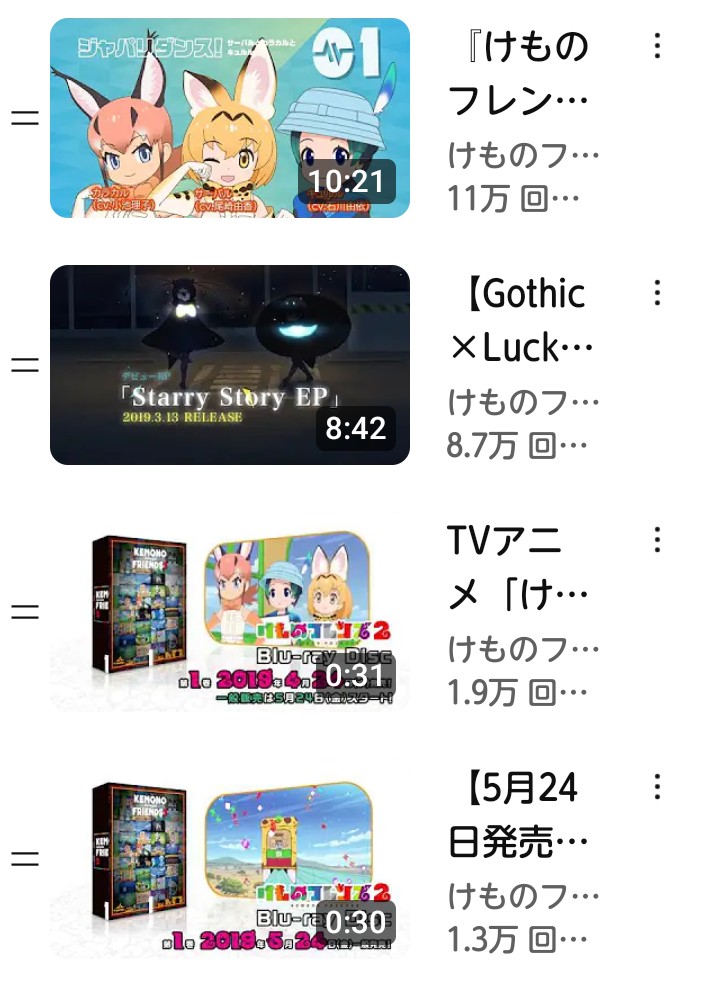Open more options for 『けものフレン… video
This screenshot has width=720, height=988.
click(657, 46)
